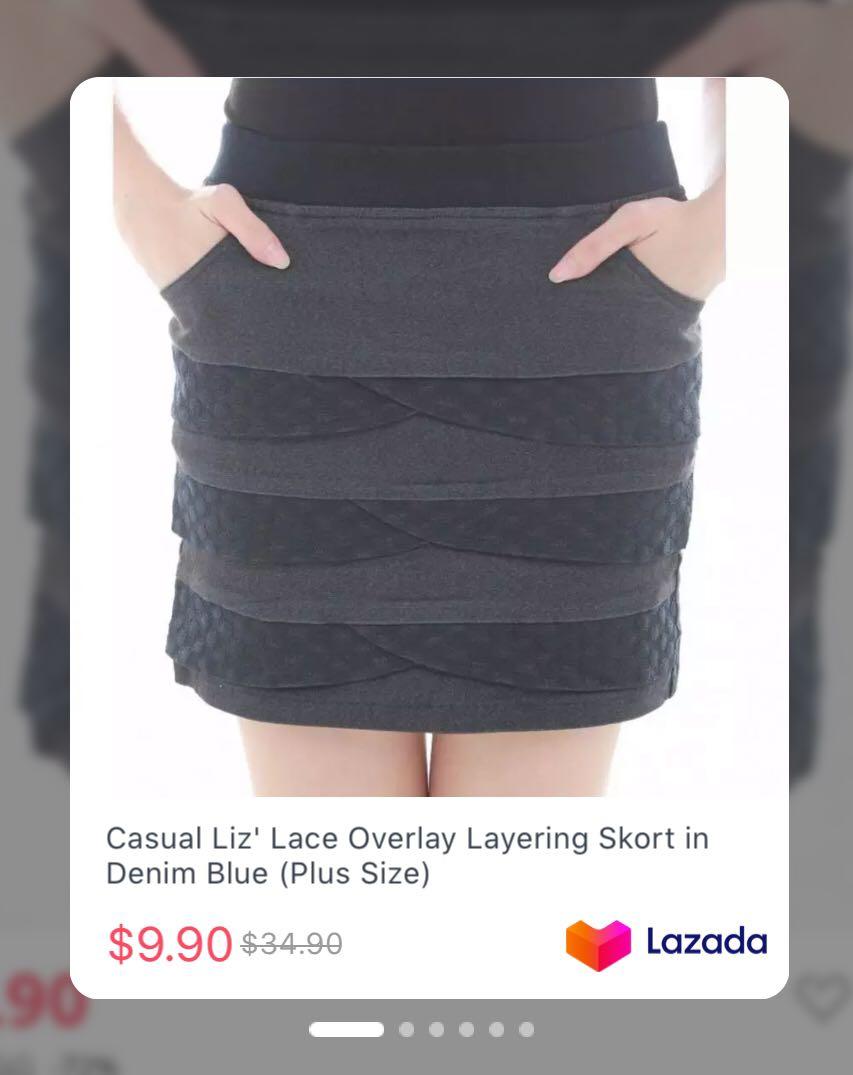Select the last page indicator dot

526,1029
